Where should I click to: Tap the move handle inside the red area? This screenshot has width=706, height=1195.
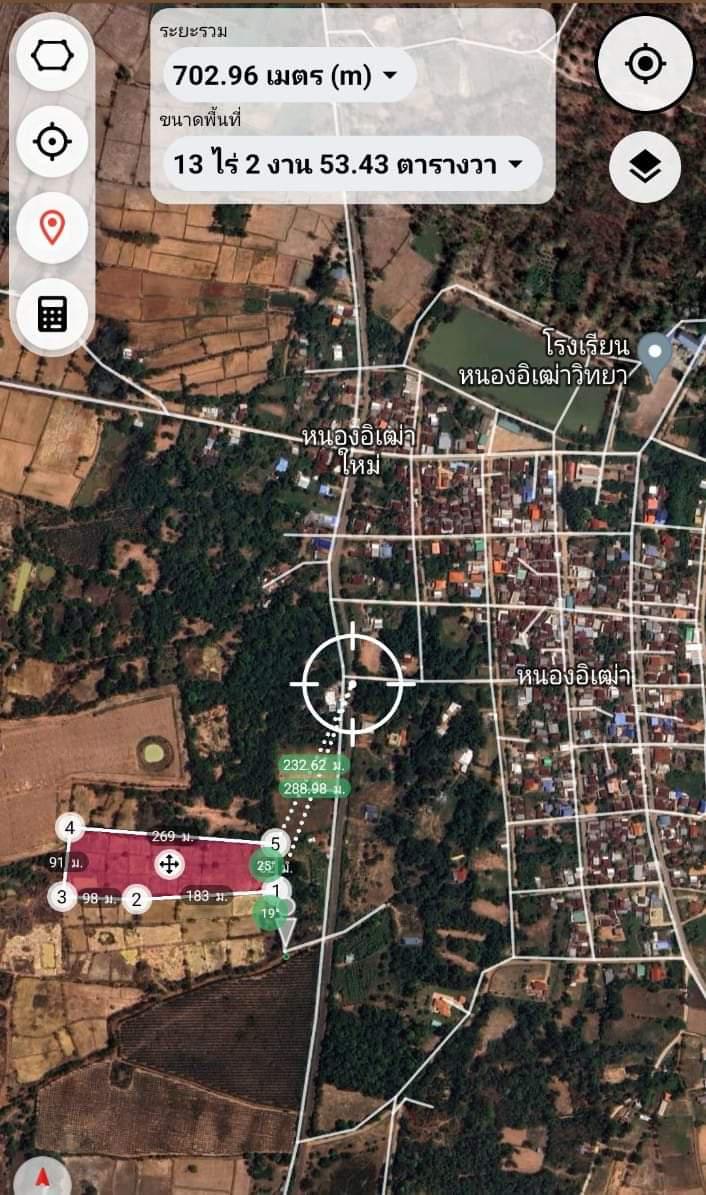click(x=168, y=863)
